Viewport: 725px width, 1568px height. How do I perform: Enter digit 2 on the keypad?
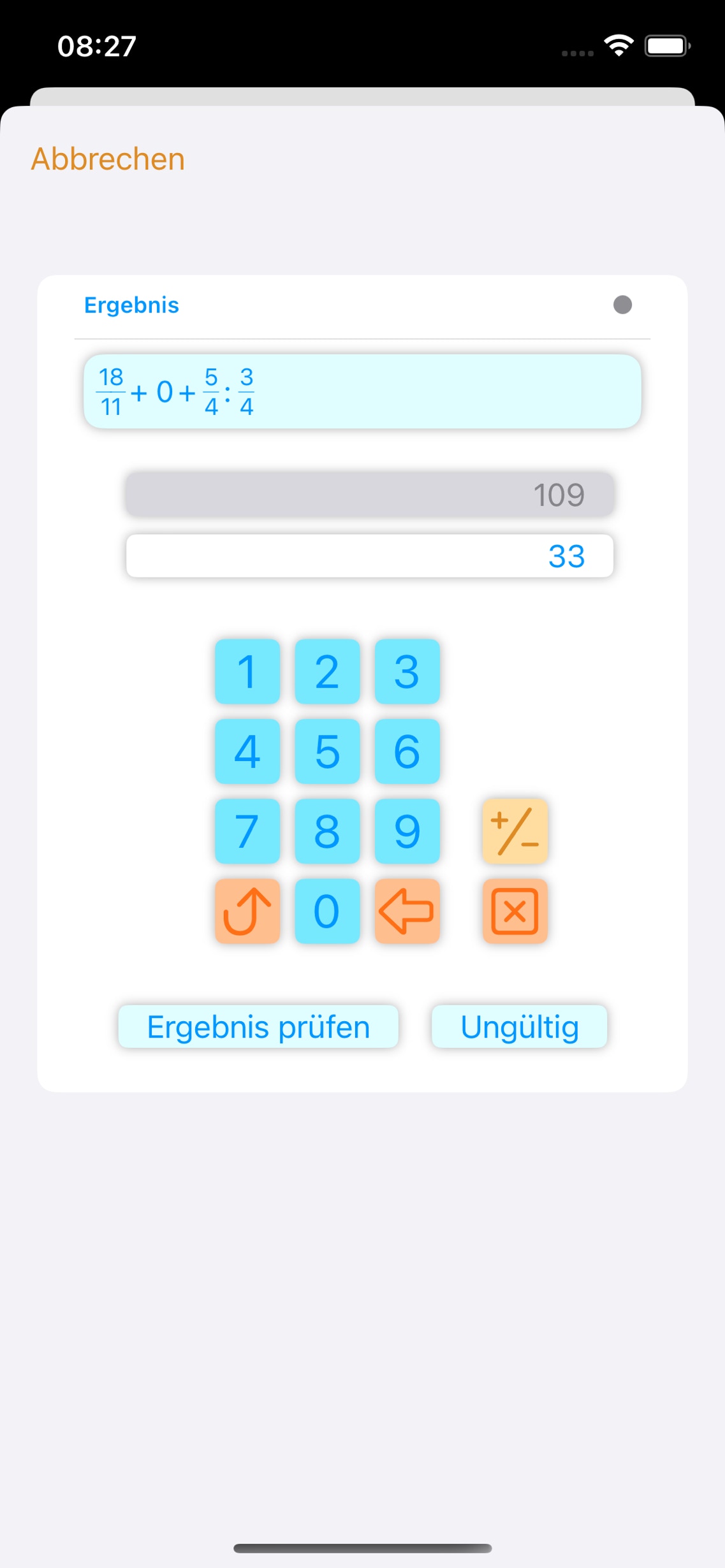coord(327,672)
